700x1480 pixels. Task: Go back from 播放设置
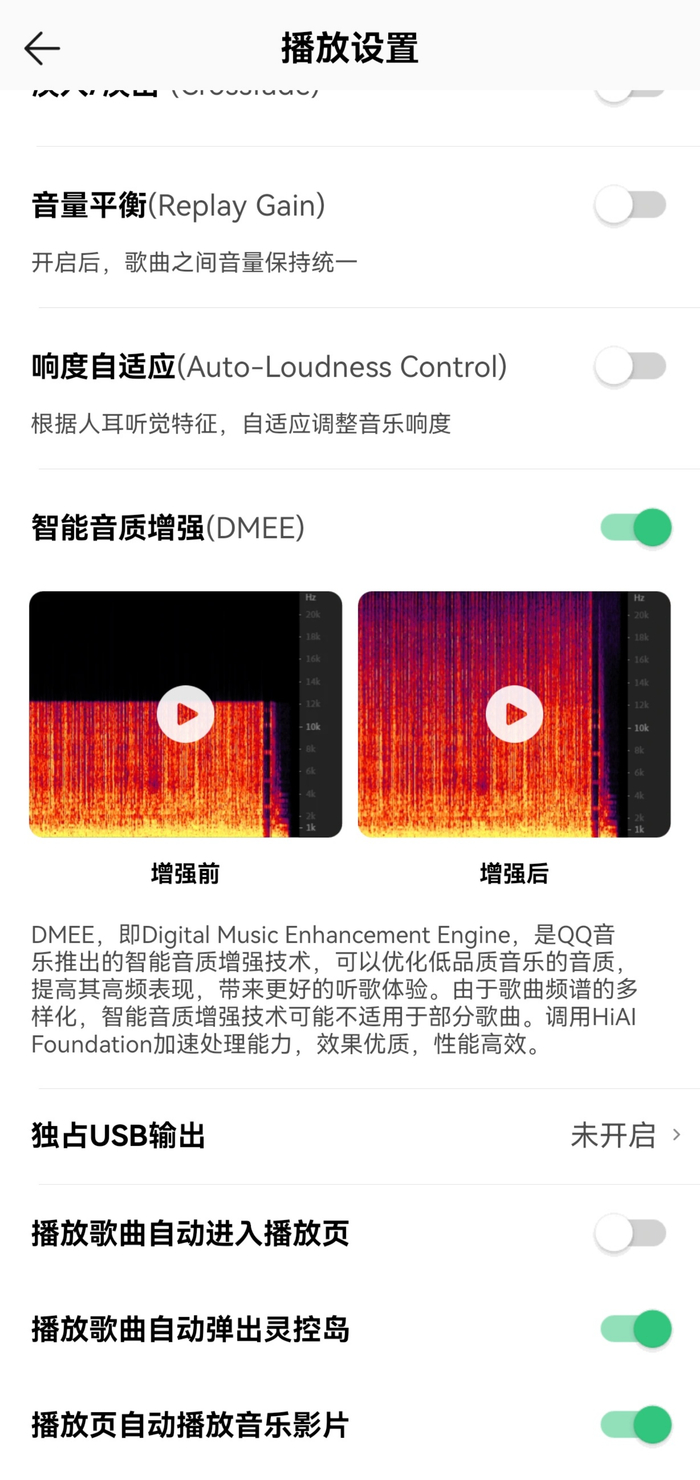point(42,48)
